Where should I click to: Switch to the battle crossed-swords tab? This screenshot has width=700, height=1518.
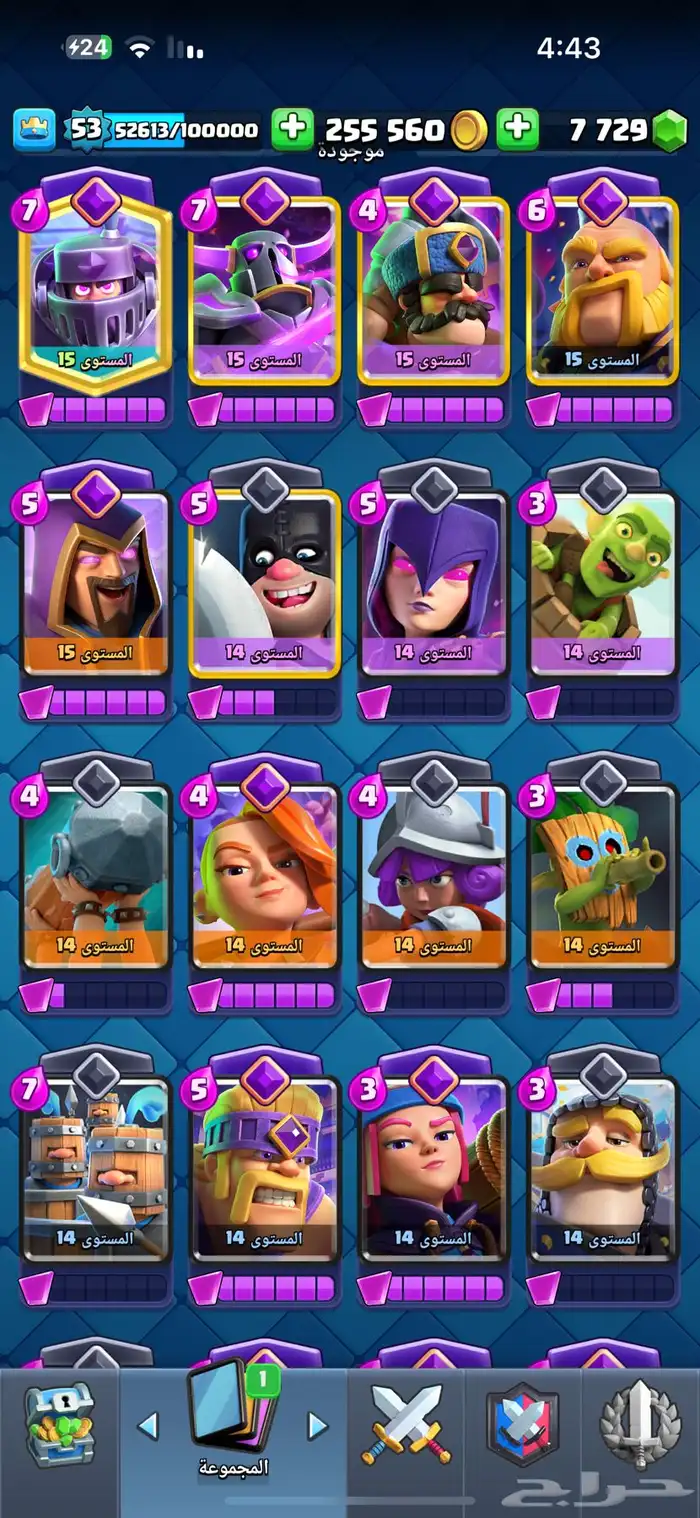point(406,1425)
